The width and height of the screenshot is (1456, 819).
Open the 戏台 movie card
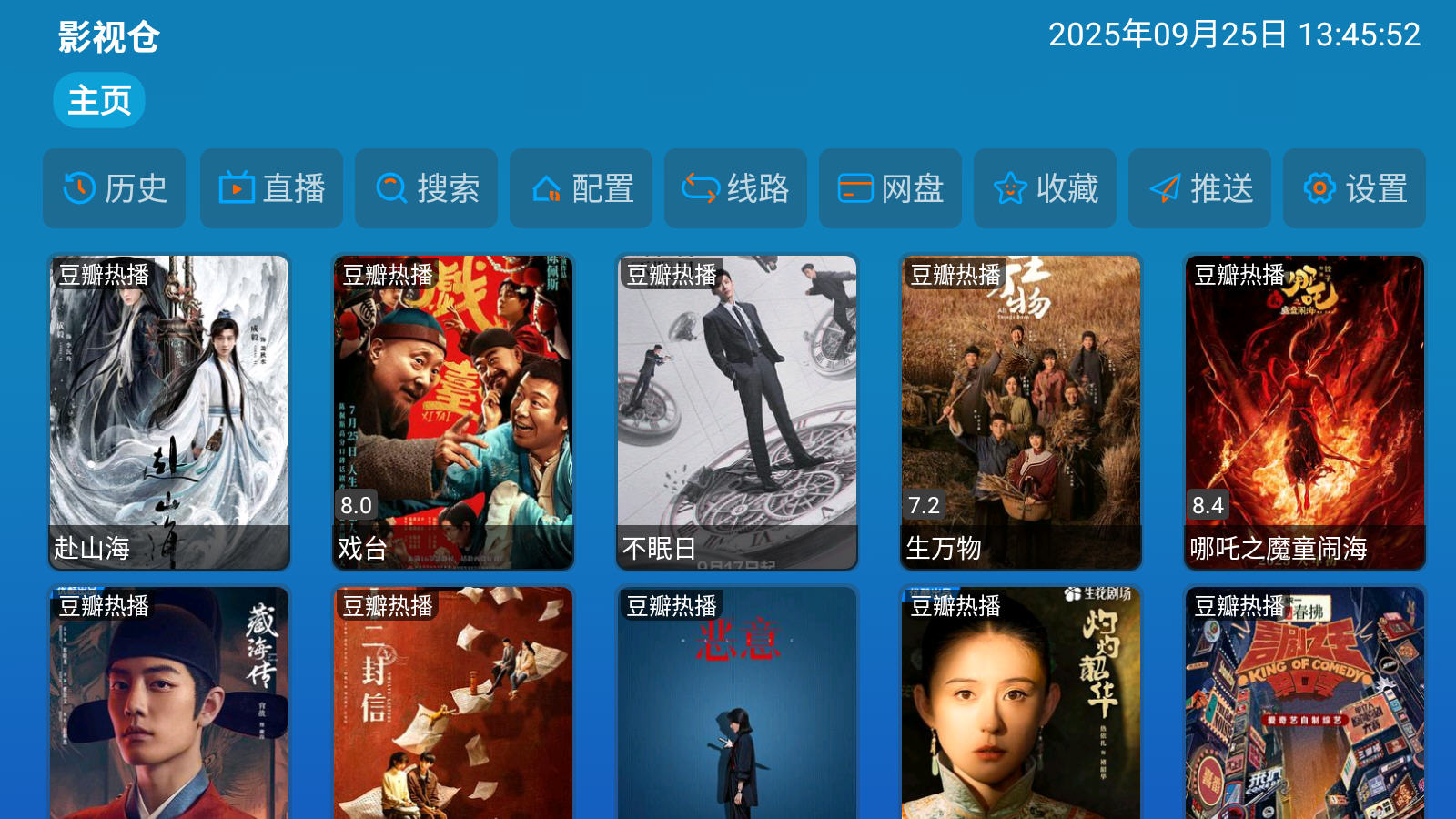[453, 411]
